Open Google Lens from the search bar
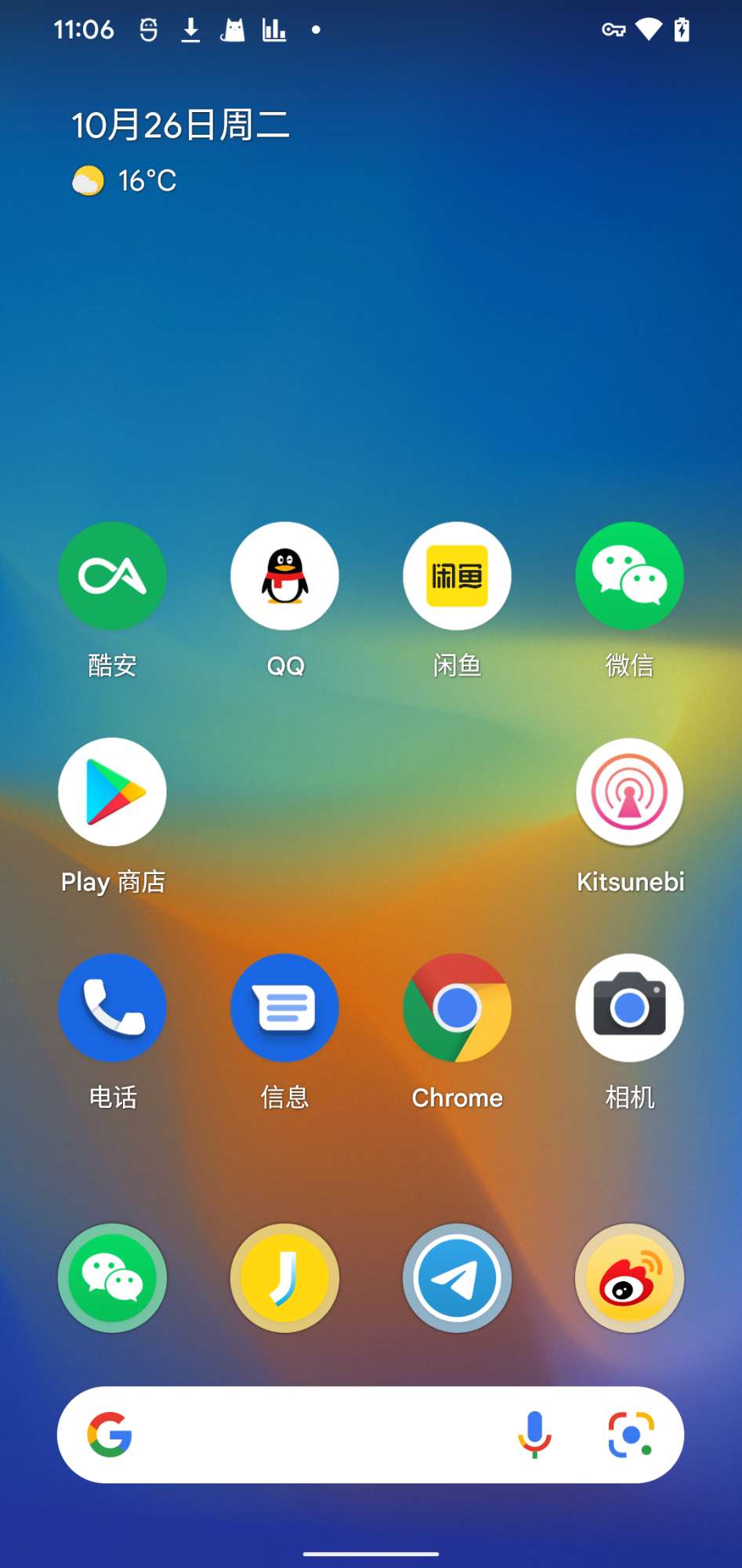Viewport: 742px width, 1568px height. pyautogui.click(x=631, y=1435)
